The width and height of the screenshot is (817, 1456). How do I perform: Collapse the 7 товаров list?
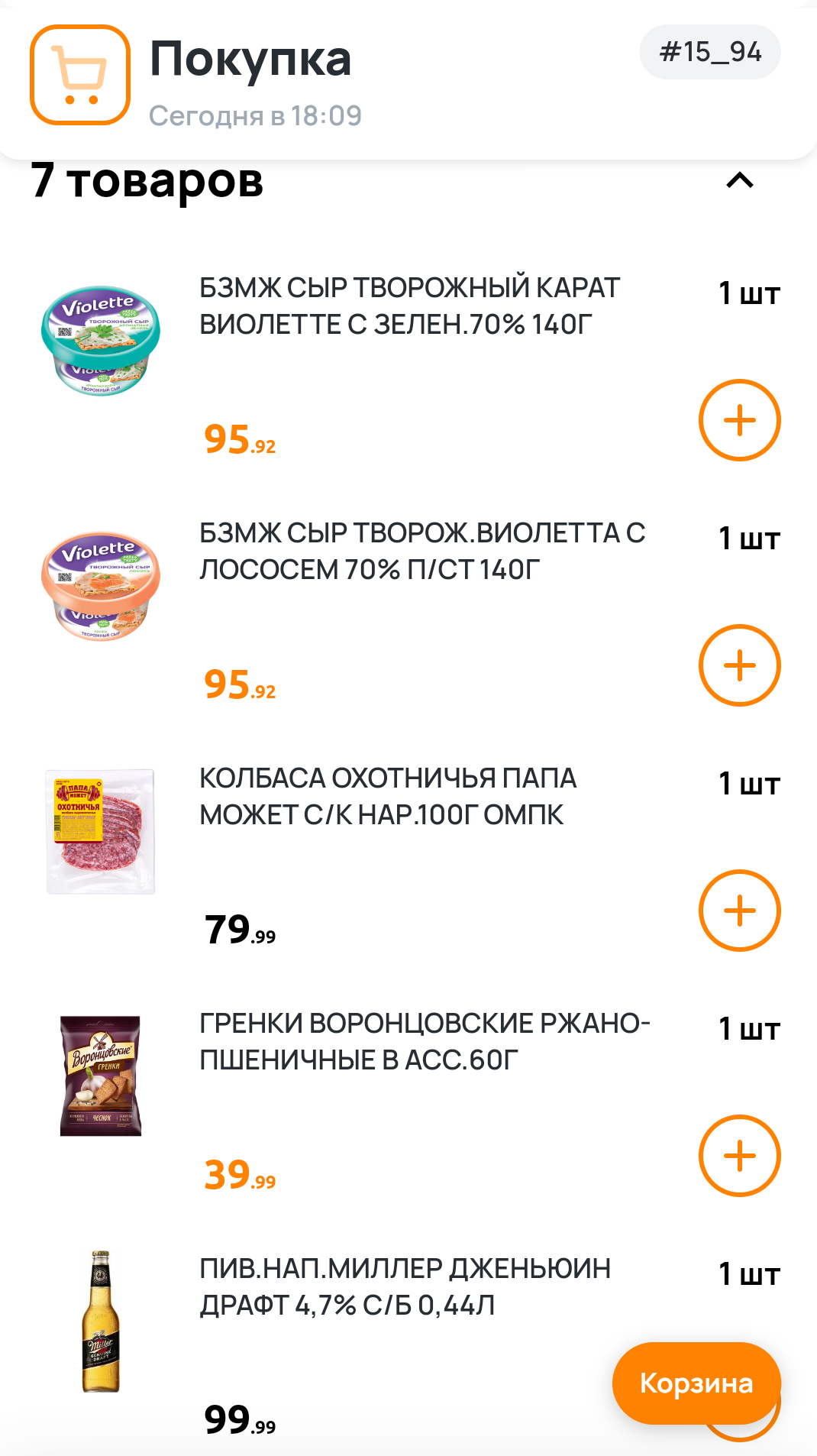(x=739, y=181)
